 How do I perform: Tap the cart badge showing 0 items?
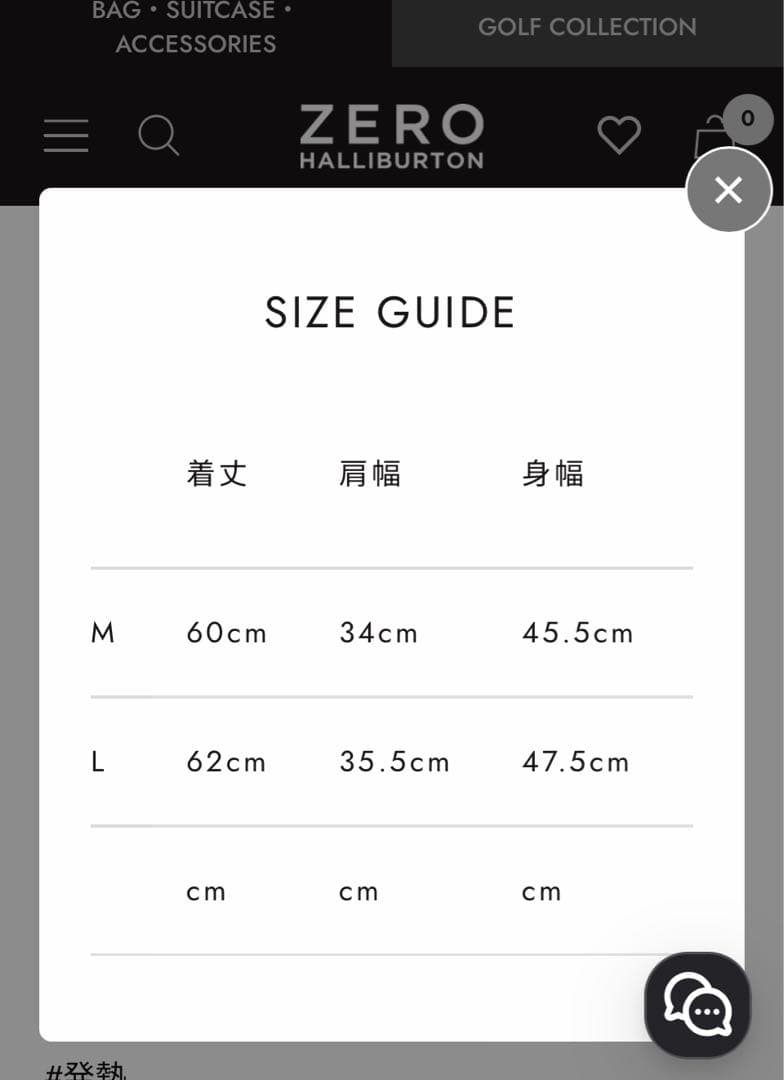point(746,118)
